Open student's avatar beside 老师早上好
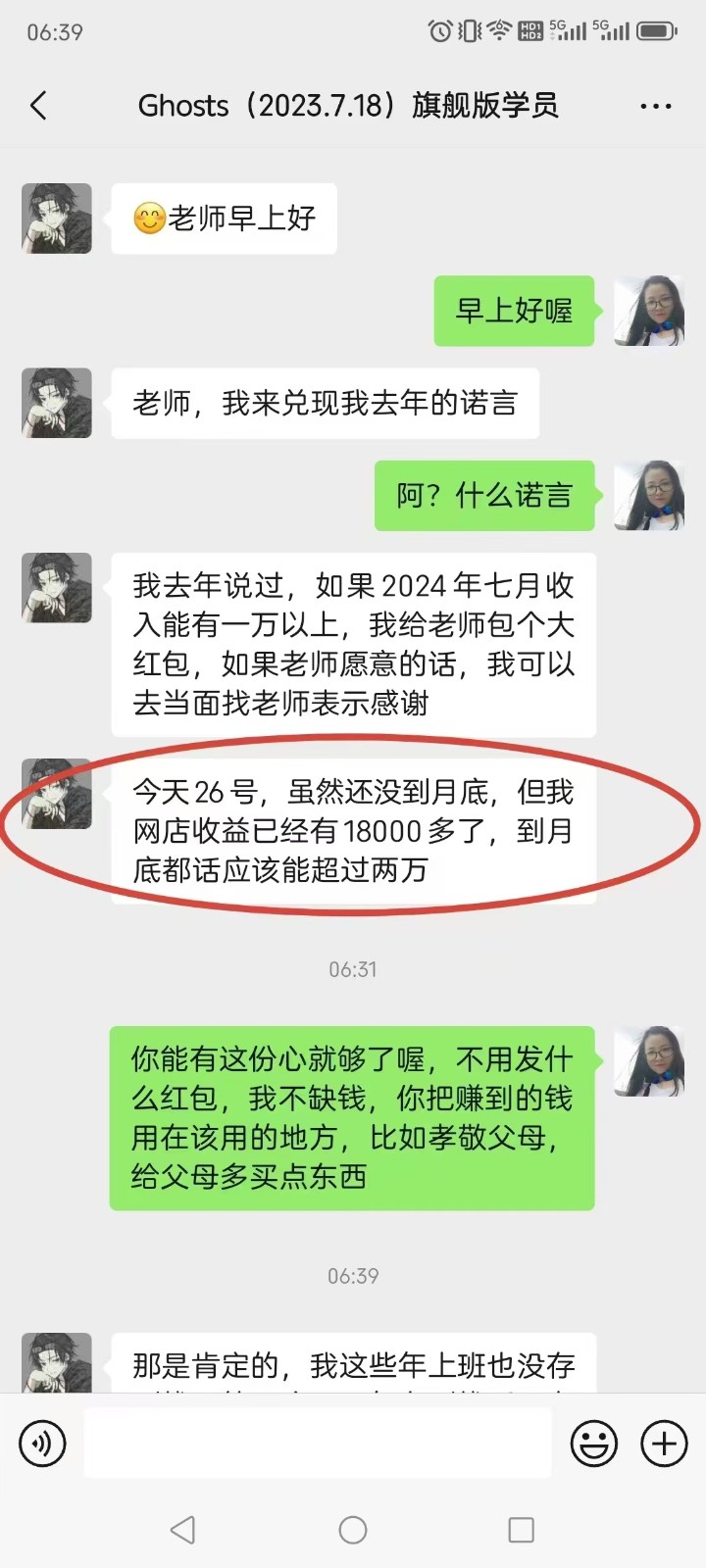 click(57, 219)
